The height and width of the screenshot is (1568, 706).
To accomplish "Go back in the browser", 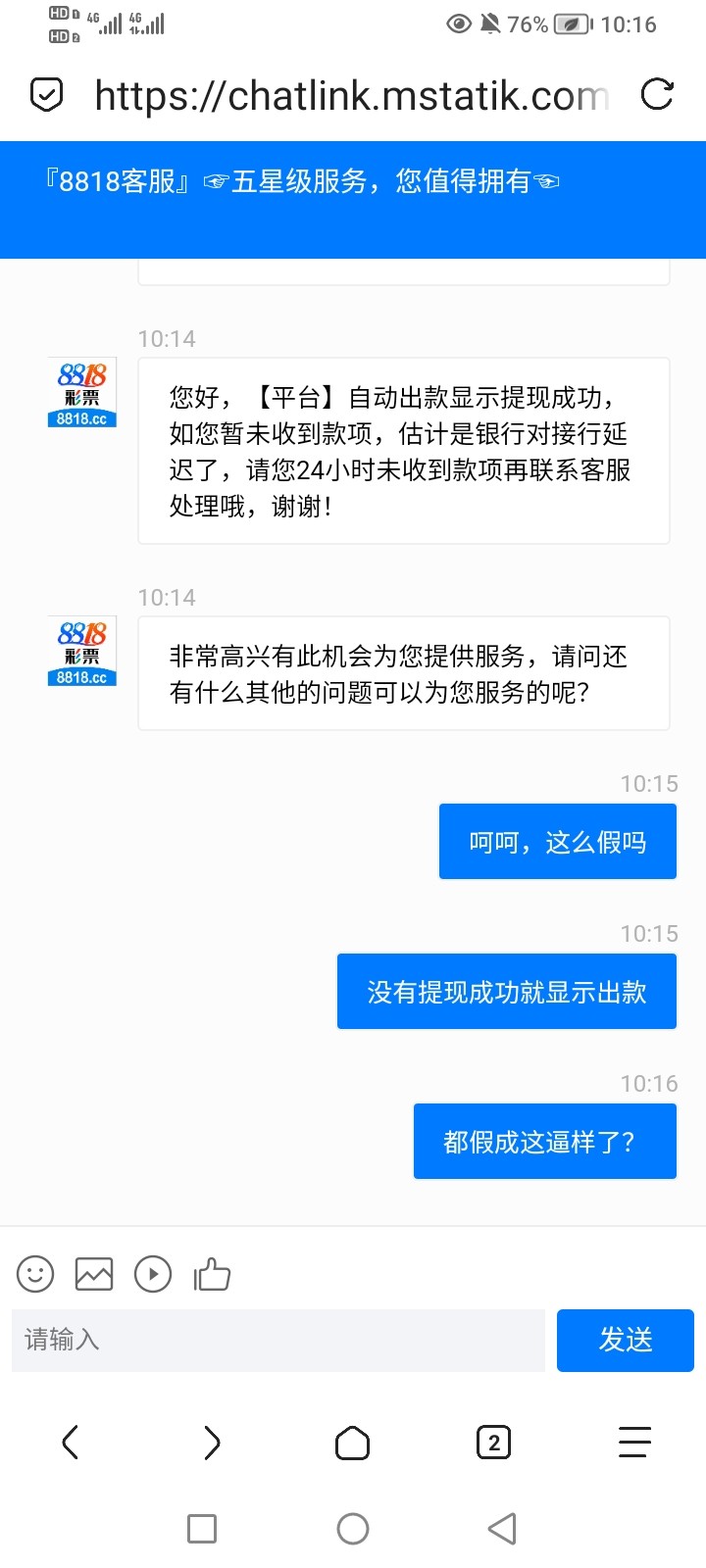I will point(70,1443).
